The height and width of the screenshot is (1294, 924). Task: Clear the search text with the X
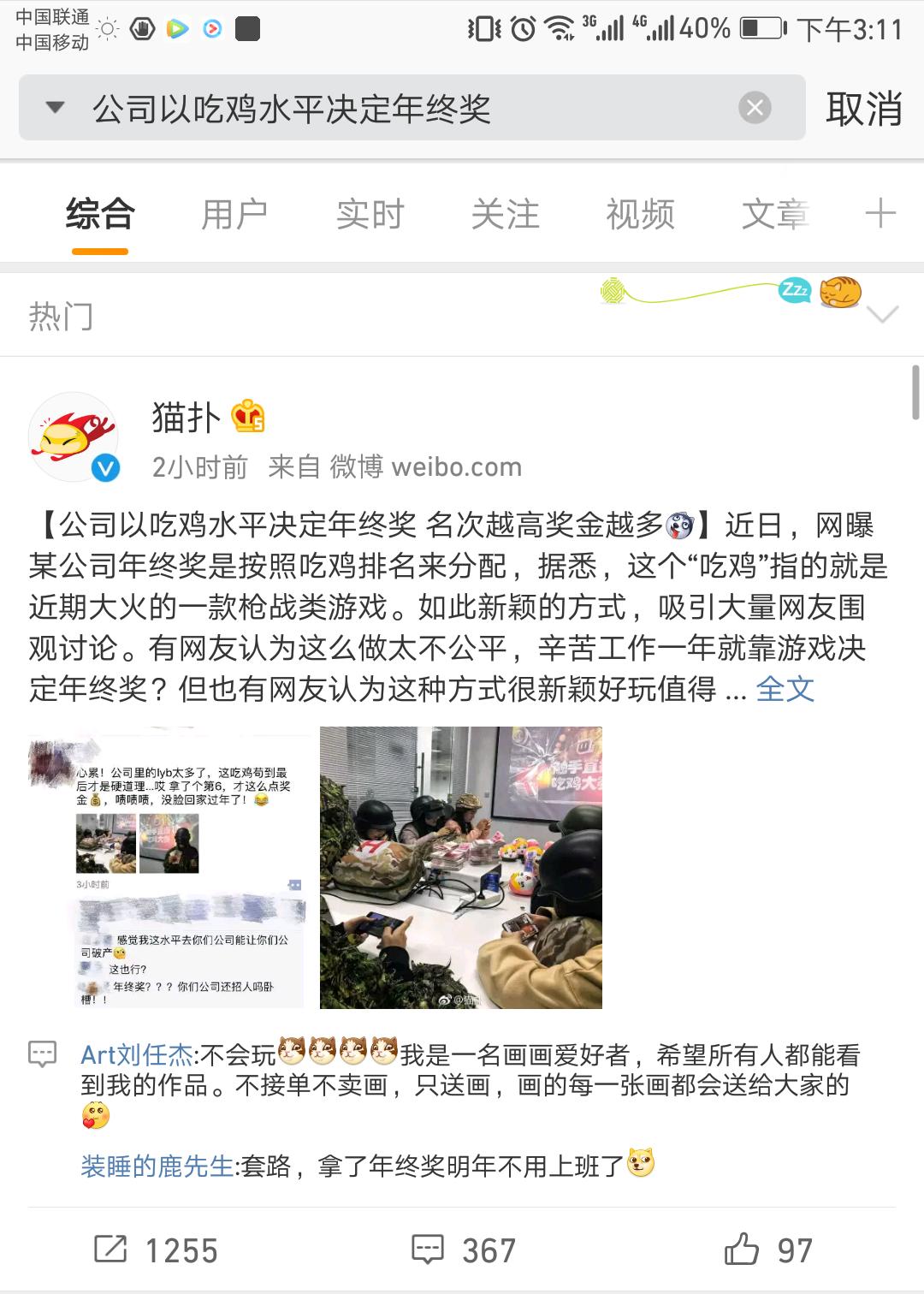(x=755, y=109)
